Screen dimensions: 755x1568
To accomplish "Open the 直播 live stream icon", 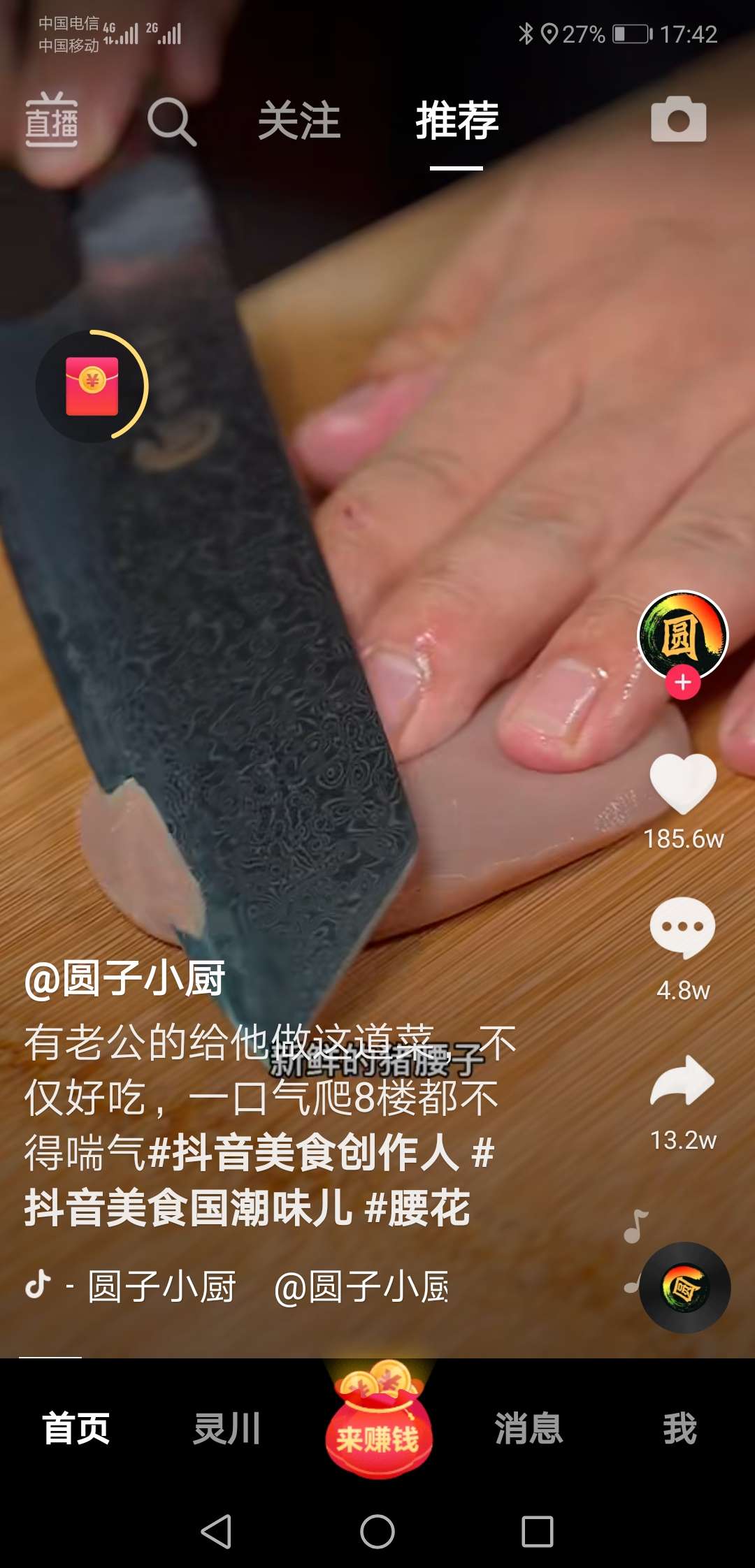I will (51, 120).
